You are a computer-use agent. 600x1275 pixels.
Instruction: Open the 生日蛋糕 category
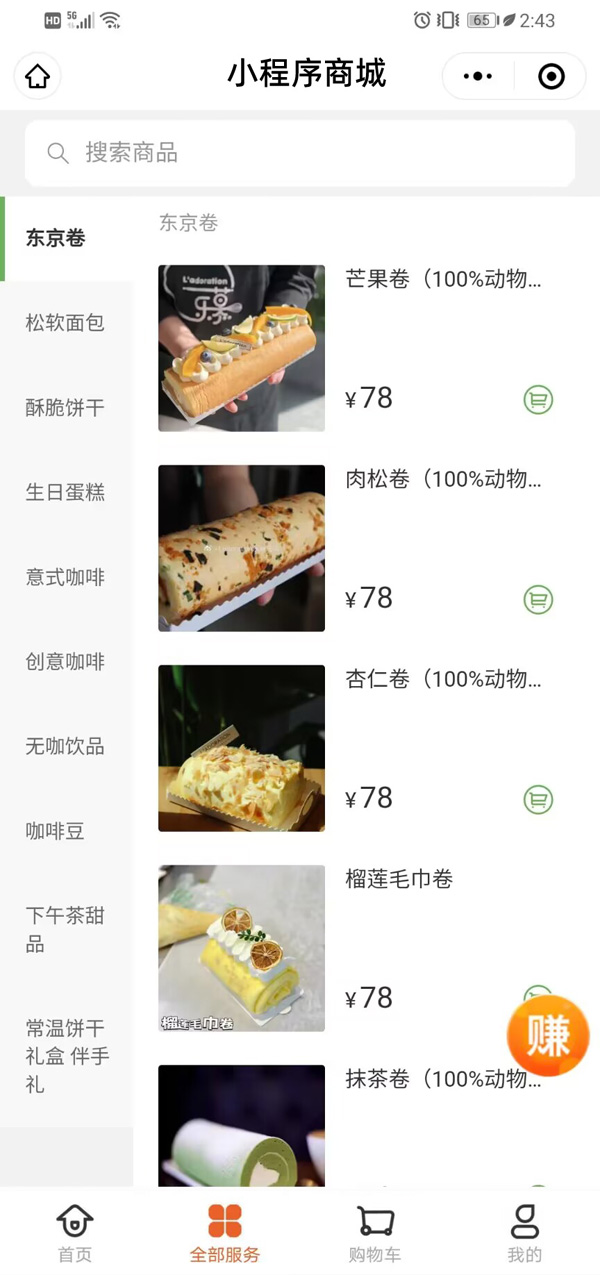tap(65, 492)
